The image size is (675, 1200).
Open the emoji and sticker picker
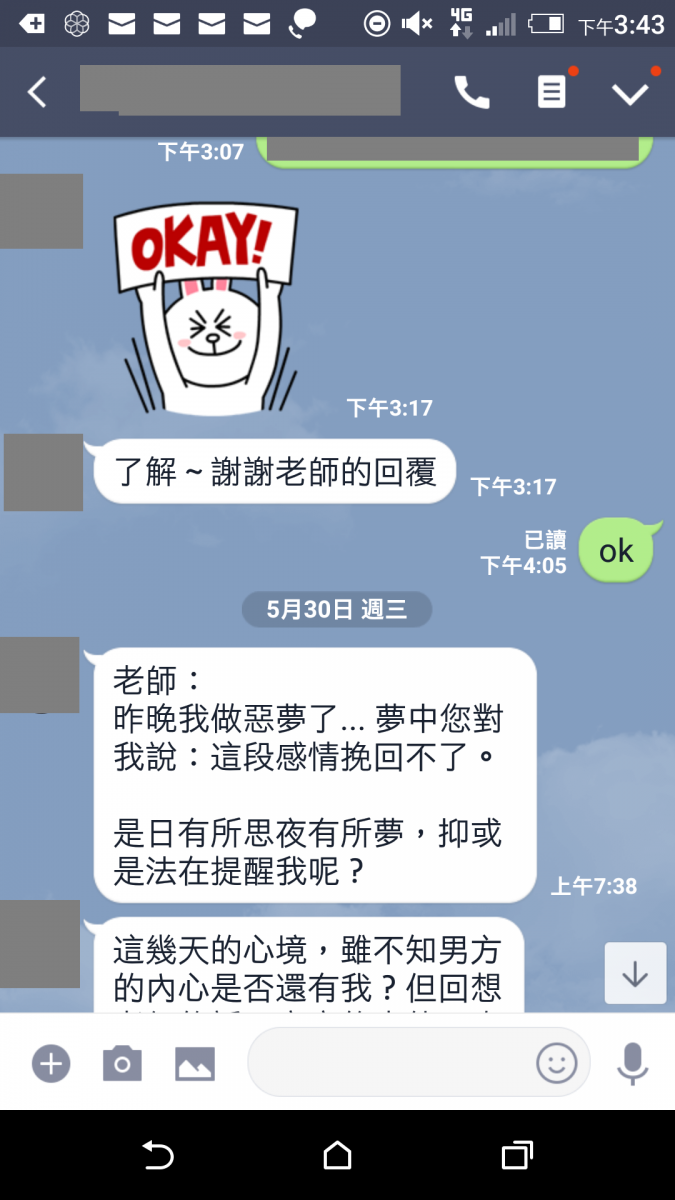(557, 1062)
